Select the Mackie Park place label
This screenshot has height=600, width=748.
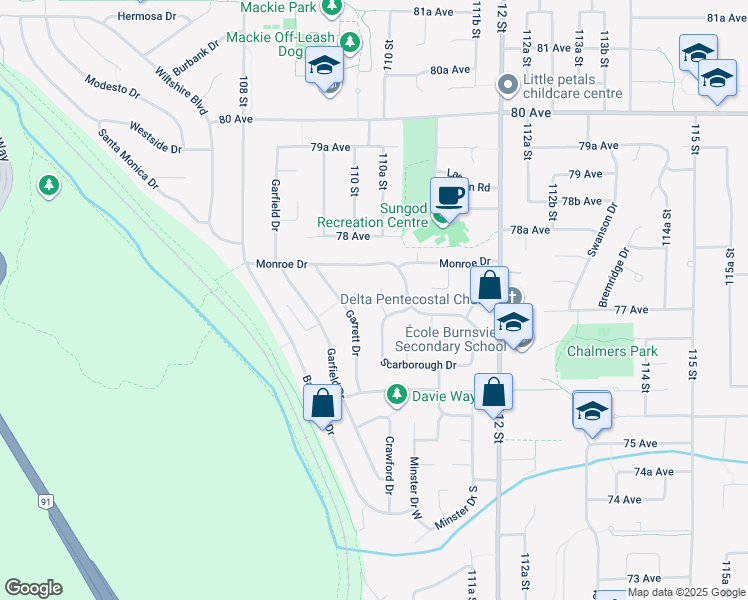282,8
